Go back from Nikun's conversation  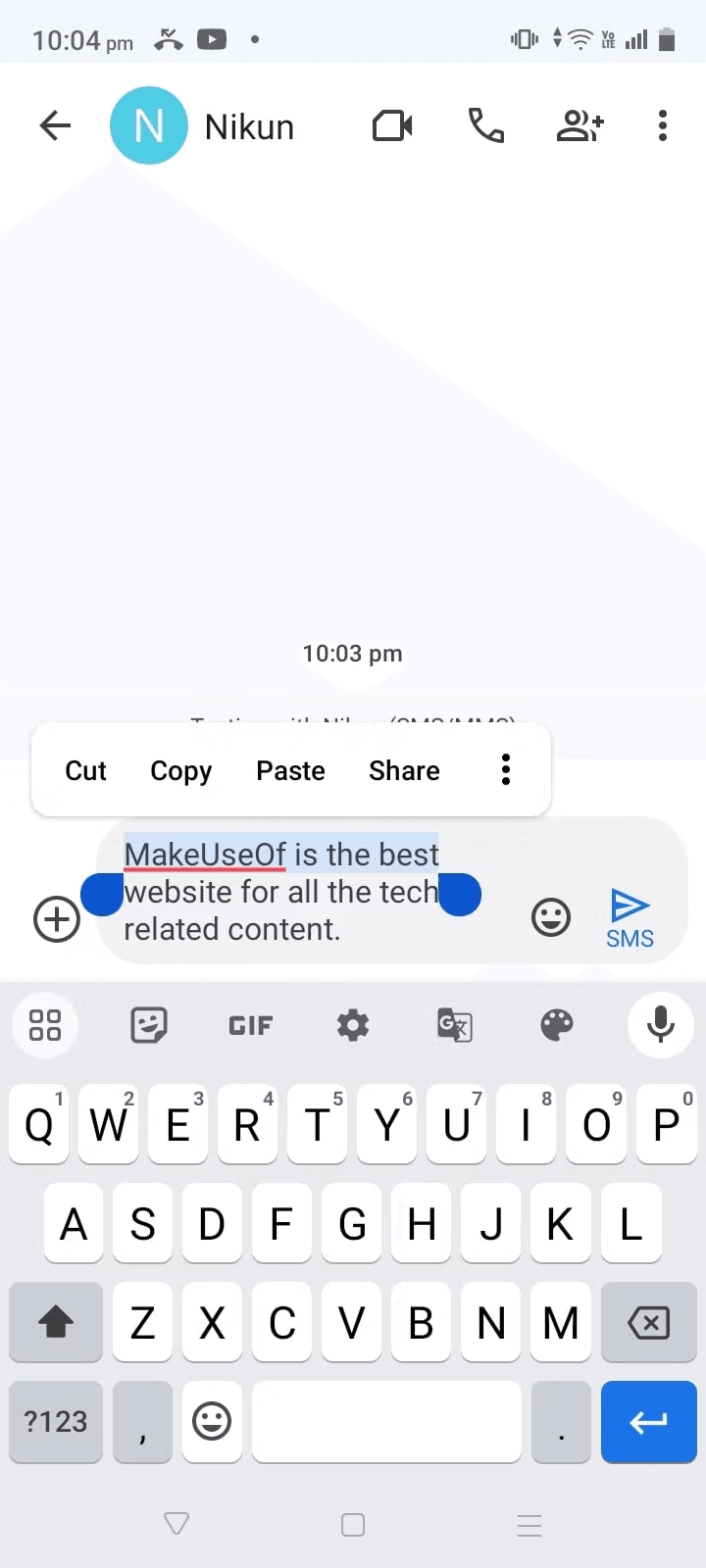click(56, 125)
